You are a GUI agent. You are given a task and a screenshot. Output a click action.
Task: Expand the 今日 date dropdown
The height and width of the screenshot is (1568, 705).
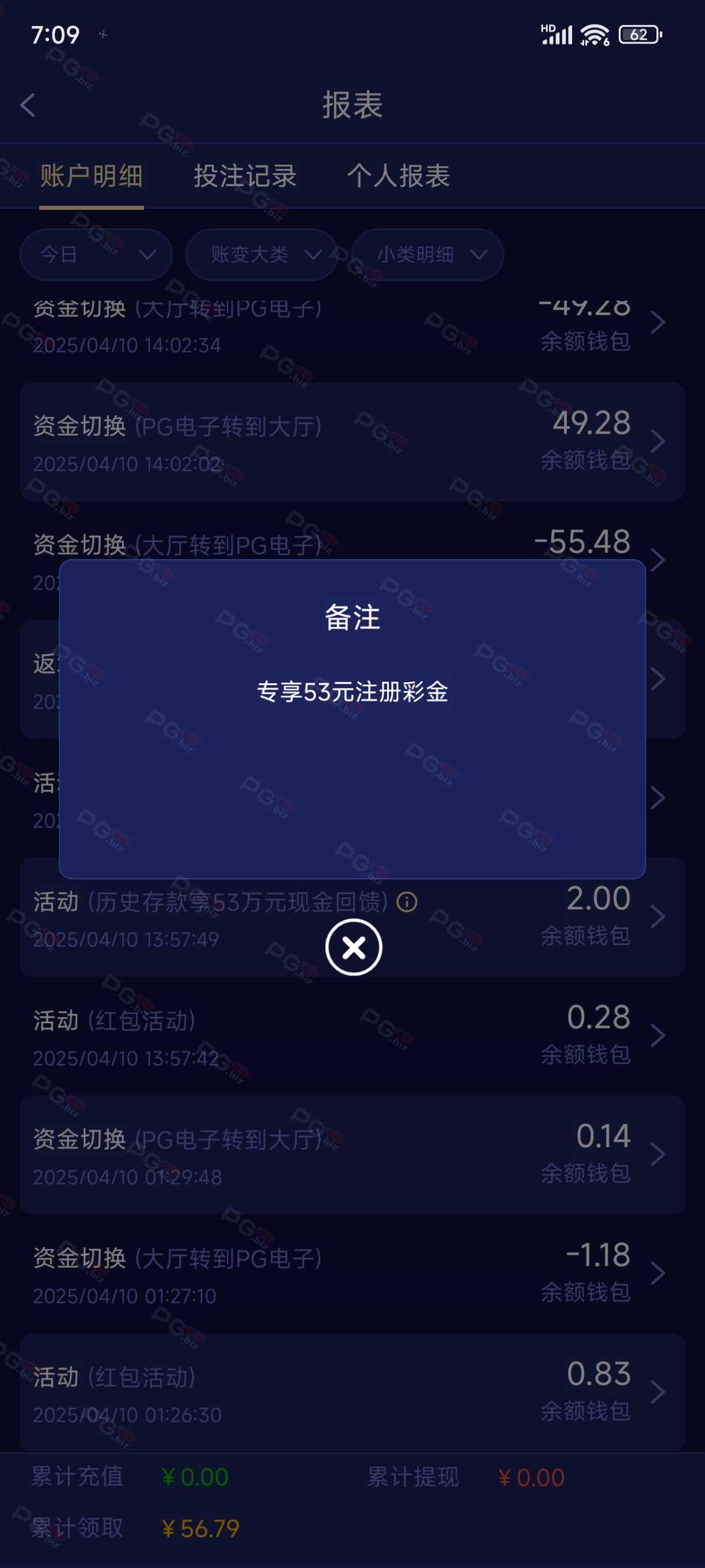(96, 254)
